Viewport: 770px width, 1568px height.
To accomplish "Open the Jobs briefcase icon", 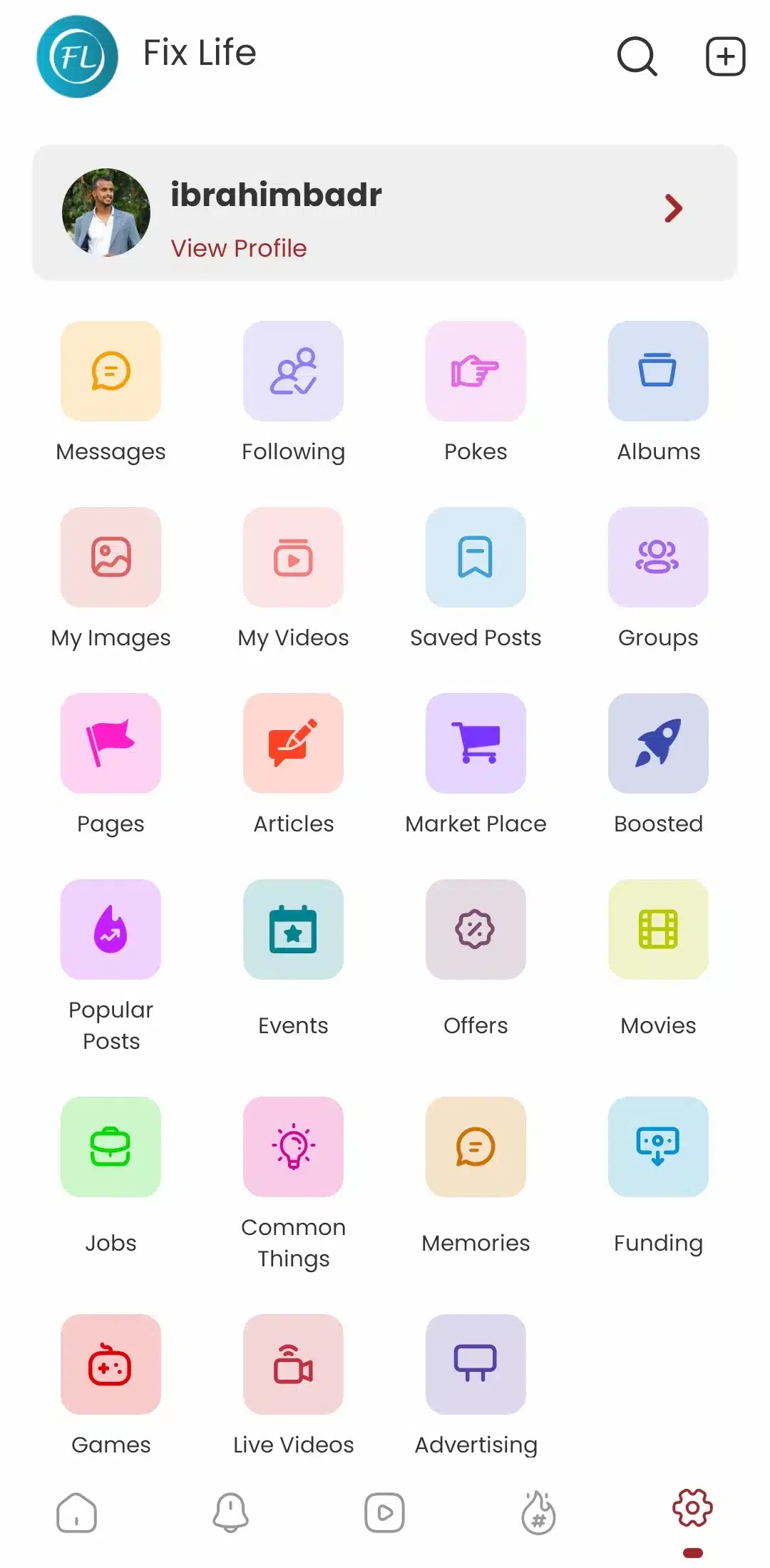I will tap(111, 1146).
